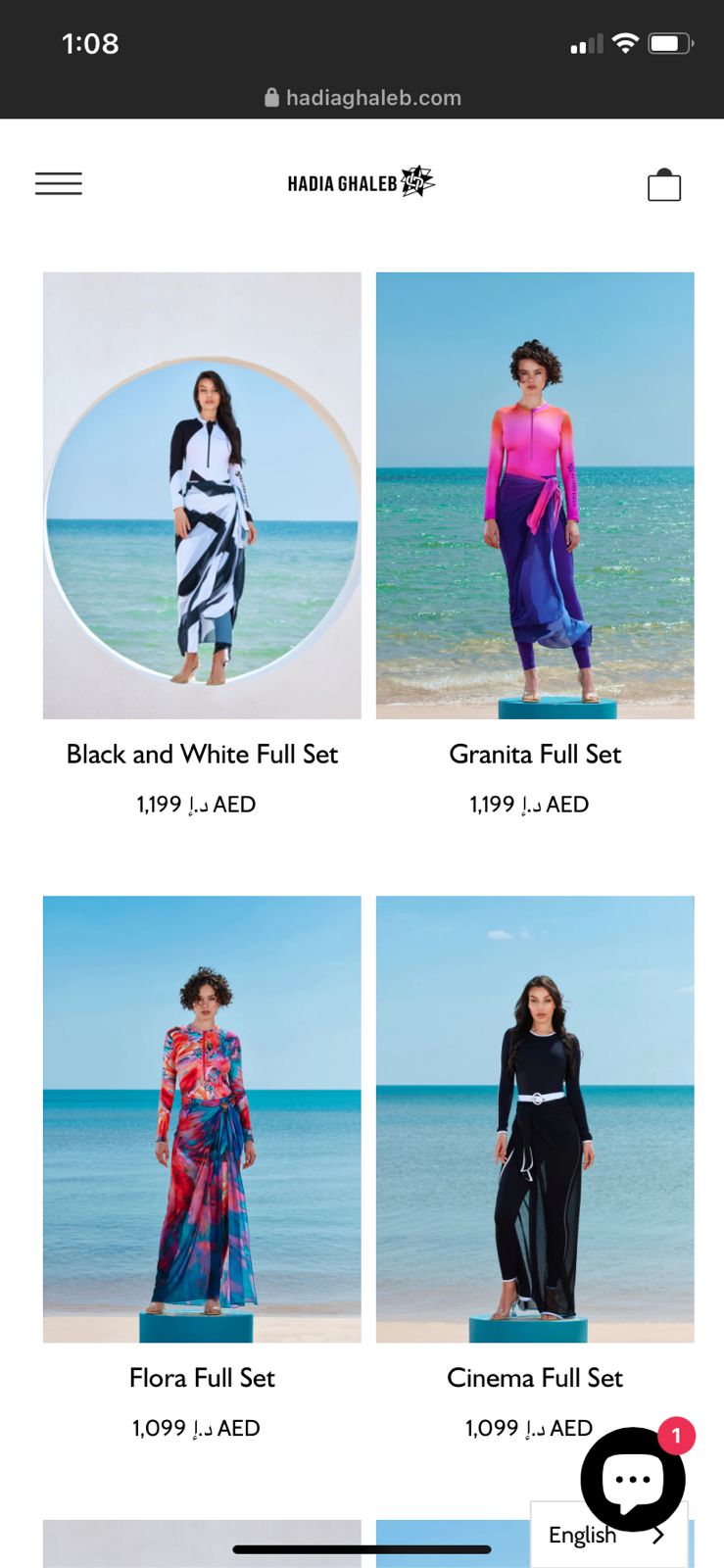Viewport: 724px width, 1568px height.
Task: Go to the Hadia Ghaleb homepage logo
Action: 361,182
